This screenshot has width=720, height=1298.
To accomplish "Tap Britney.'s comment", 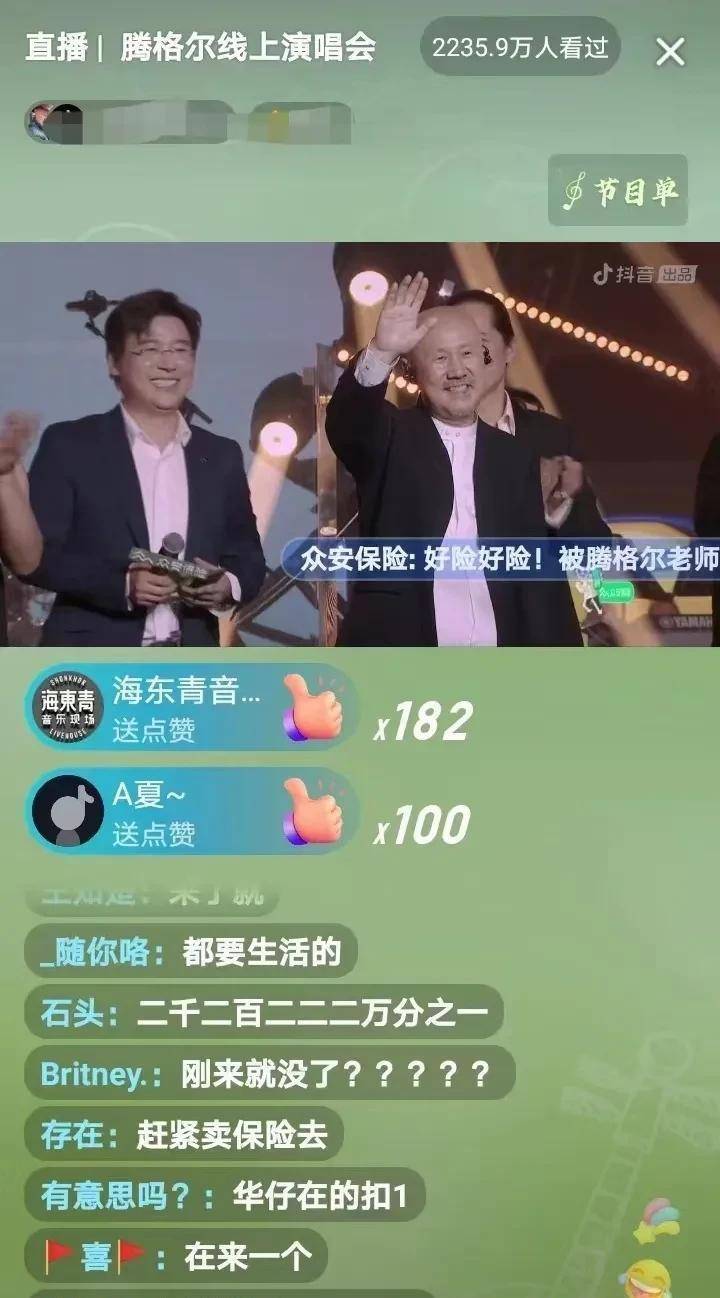I will (267, 1074).
